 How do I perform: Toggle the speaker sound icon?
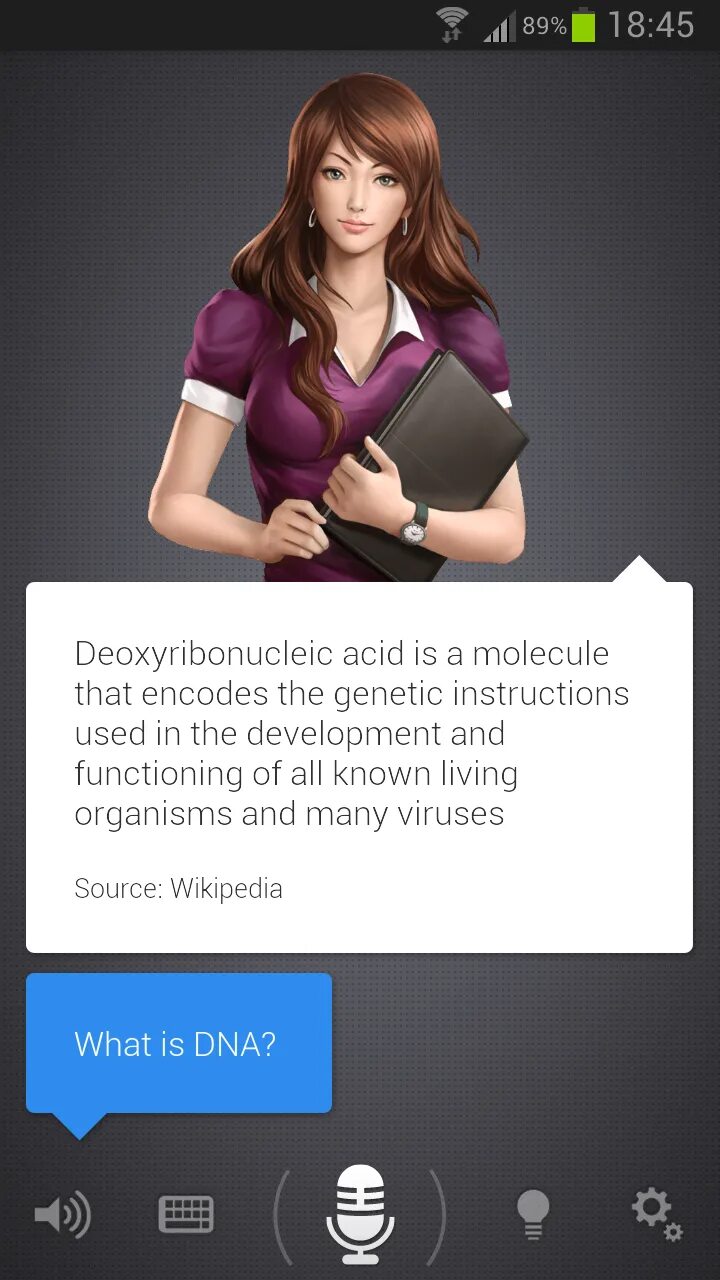(62, 1215)
